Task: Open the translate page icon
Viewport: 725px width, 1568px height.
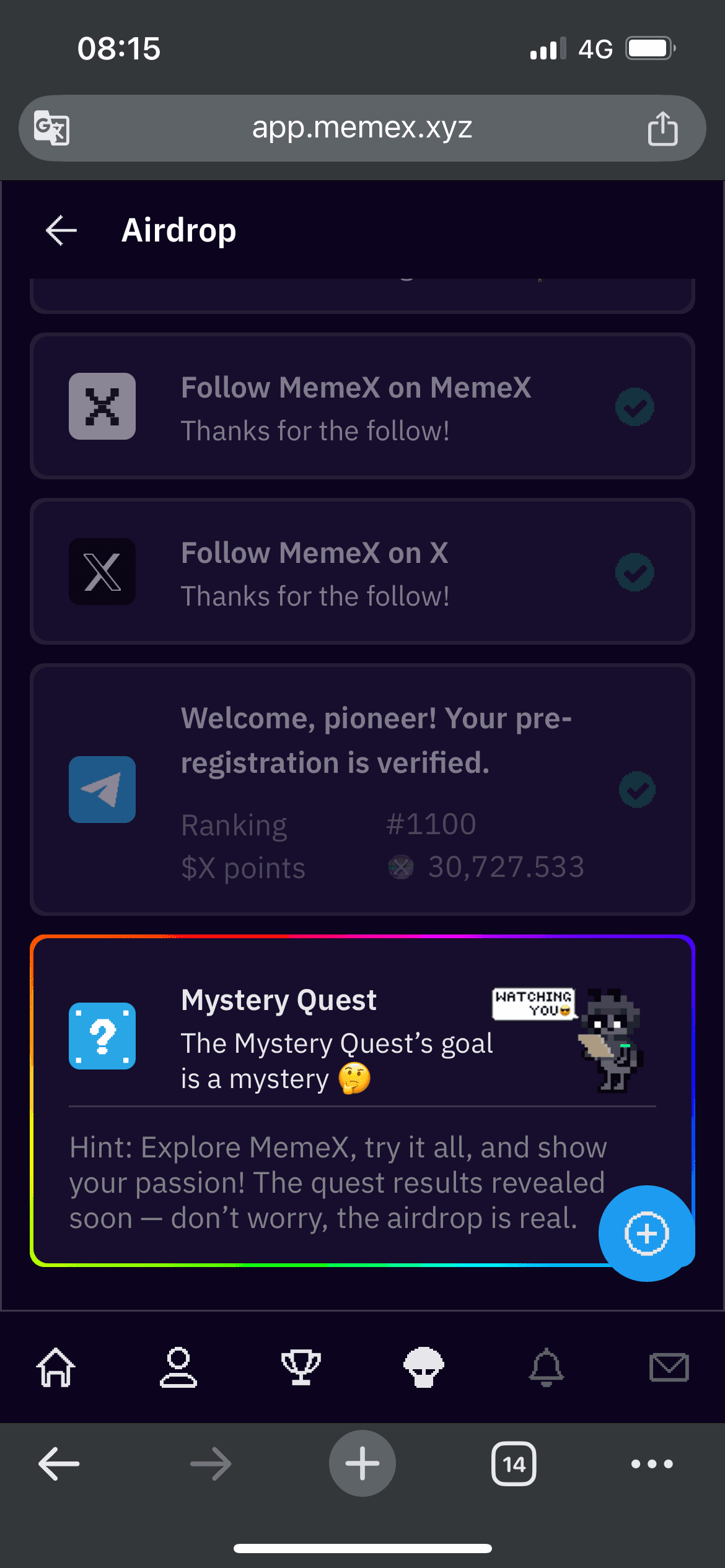Action: coord(51,128)
